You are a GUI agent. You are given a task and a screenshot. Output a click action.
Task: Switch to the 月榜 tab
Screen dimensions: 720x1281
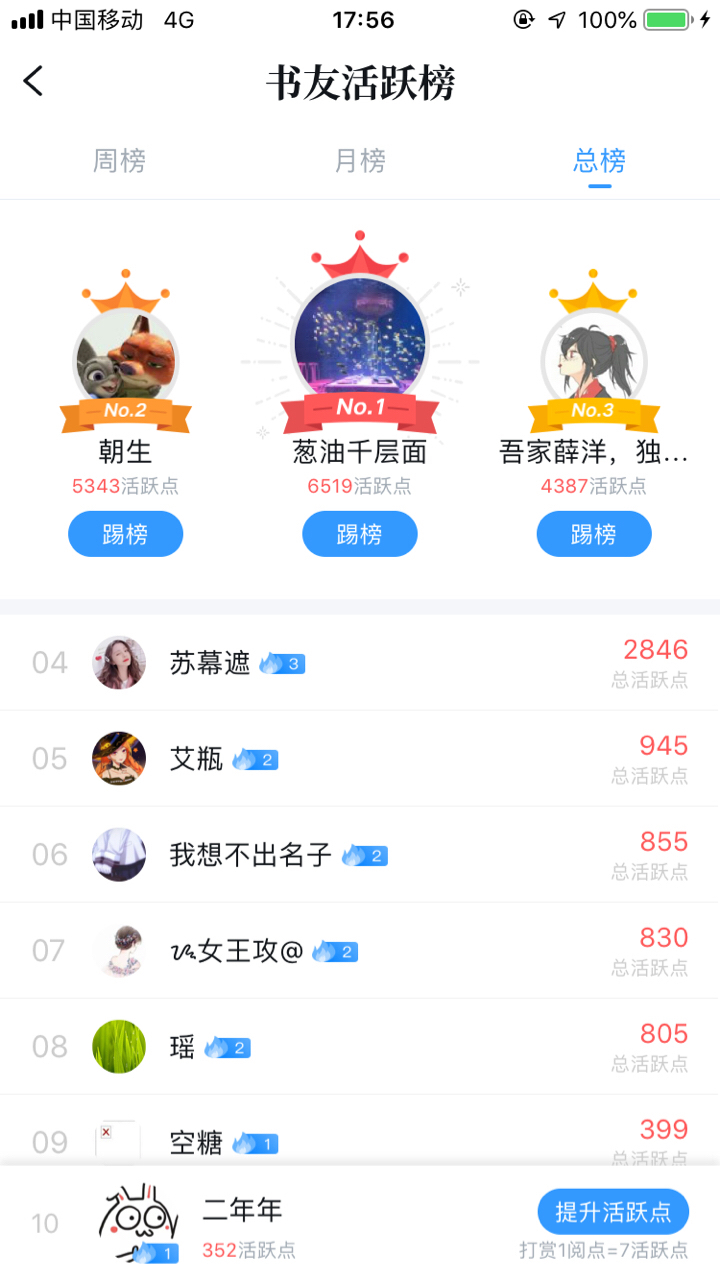[360, 161]
